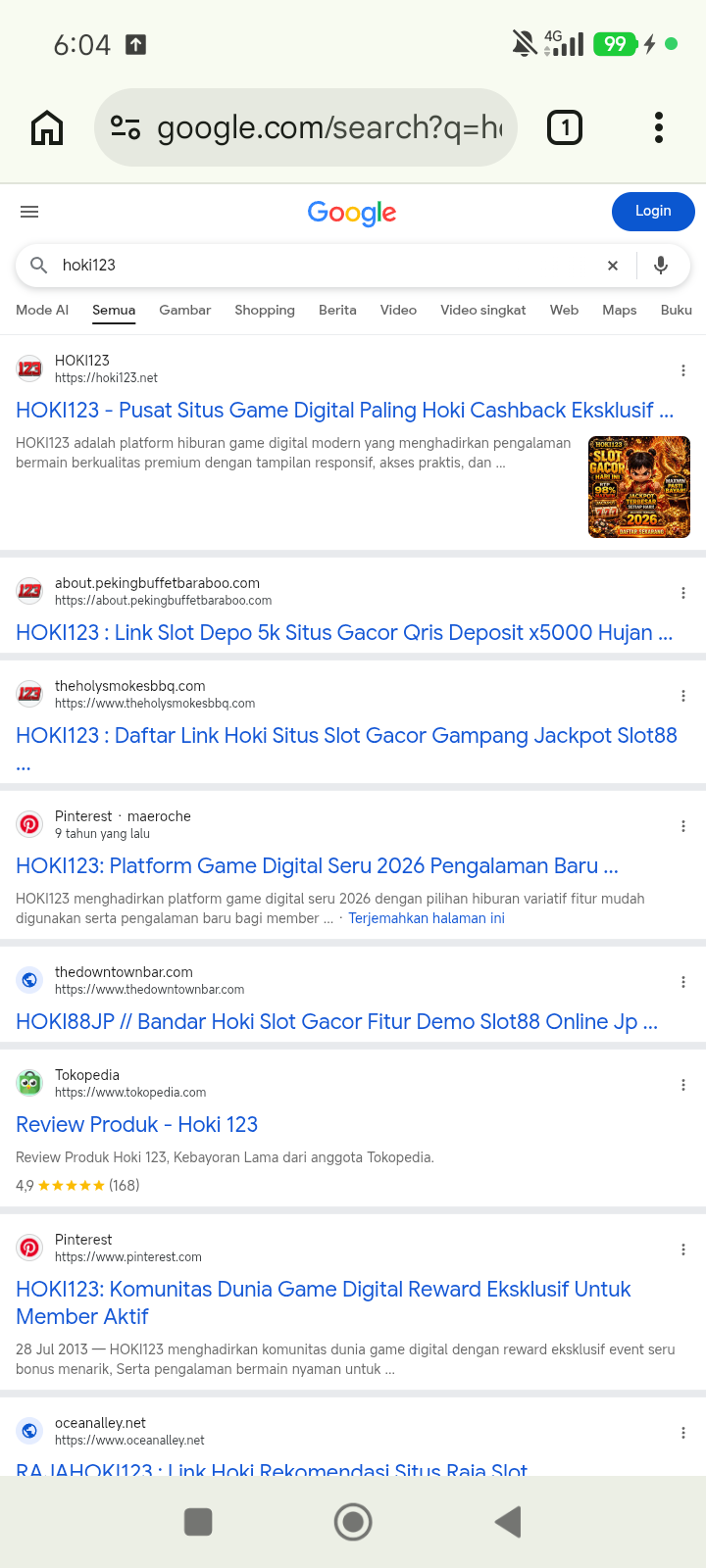Open the Video singkat tab

point(483,310)
